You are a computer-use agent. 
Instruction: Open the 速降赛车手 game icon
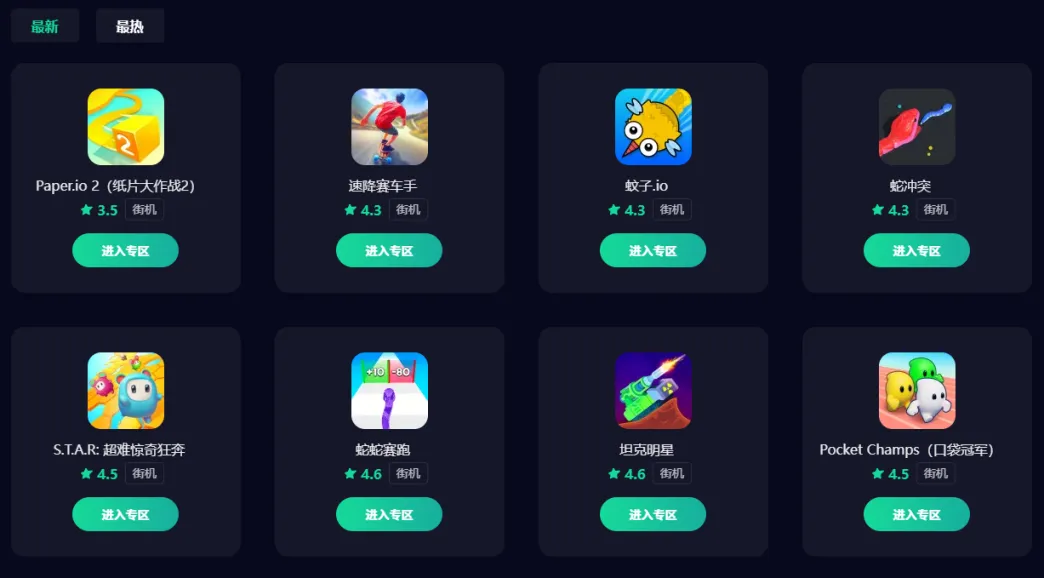[x=389, y=127]
